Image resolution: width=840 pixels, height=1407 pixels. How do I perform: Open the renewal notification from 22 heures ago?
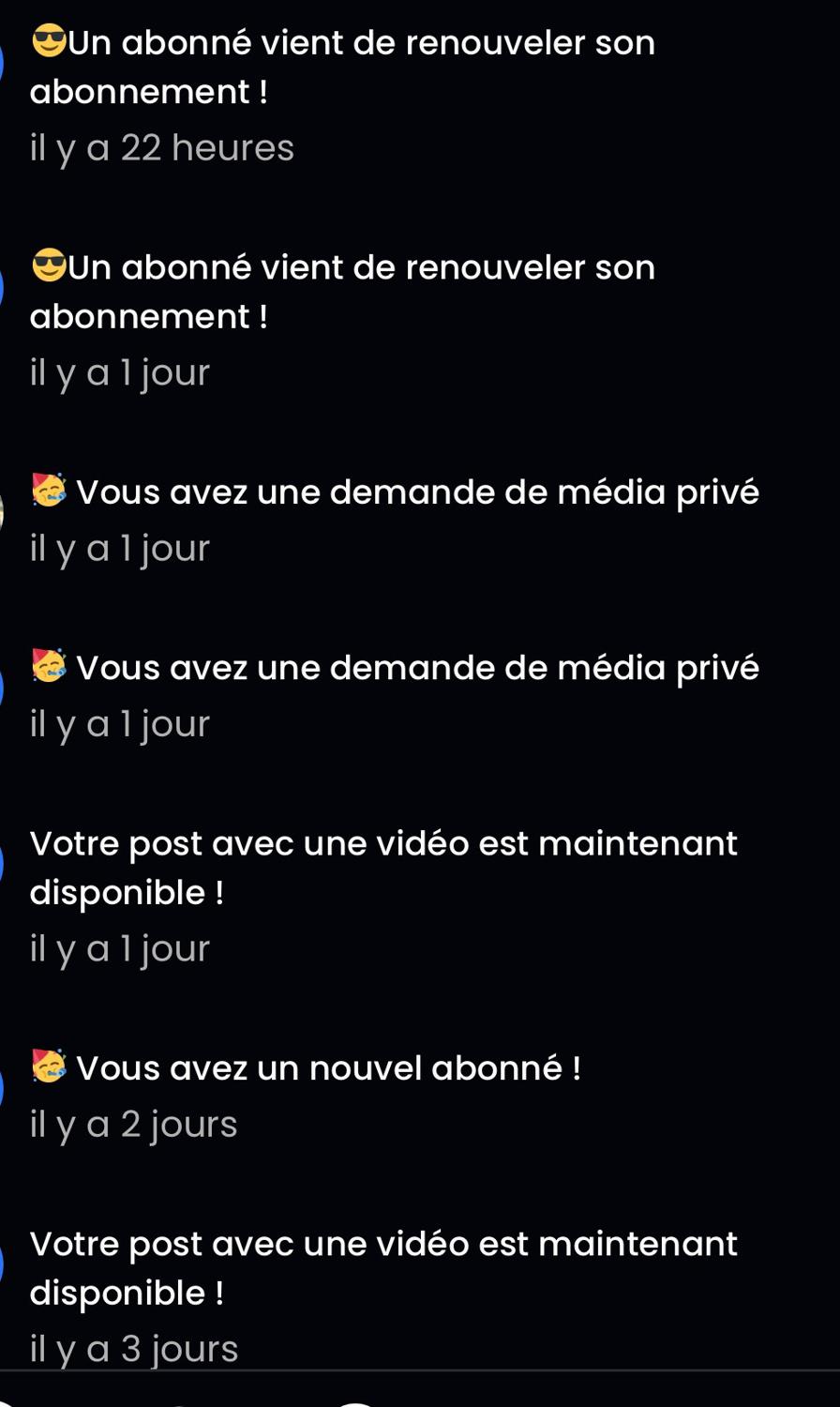click(420, 96)
